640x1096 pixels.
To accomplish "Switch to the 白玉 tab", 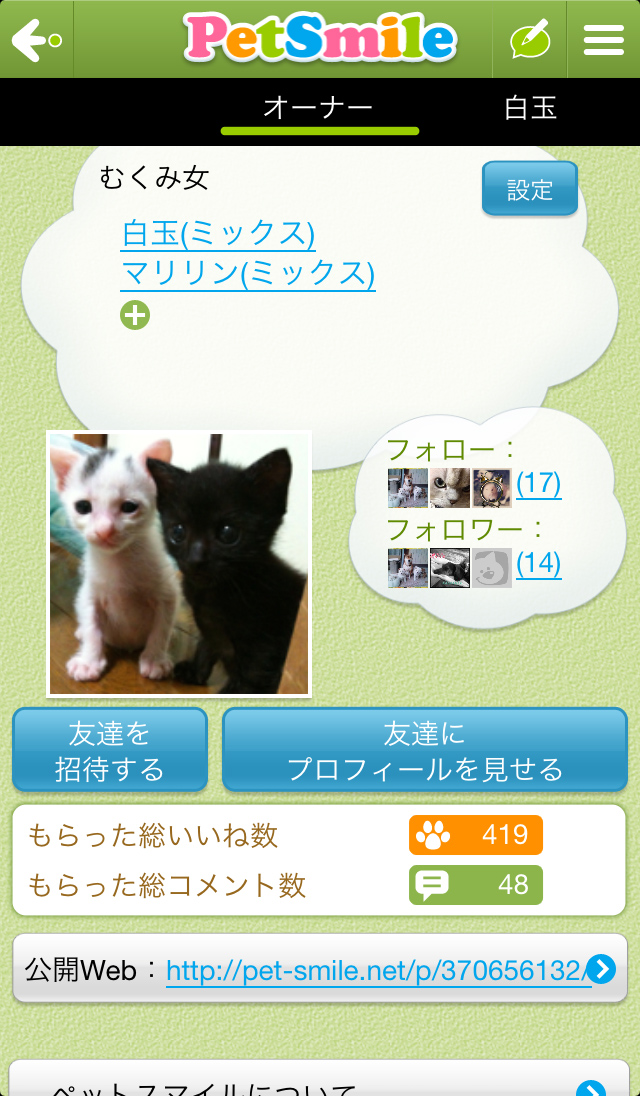I will [530, 108].
